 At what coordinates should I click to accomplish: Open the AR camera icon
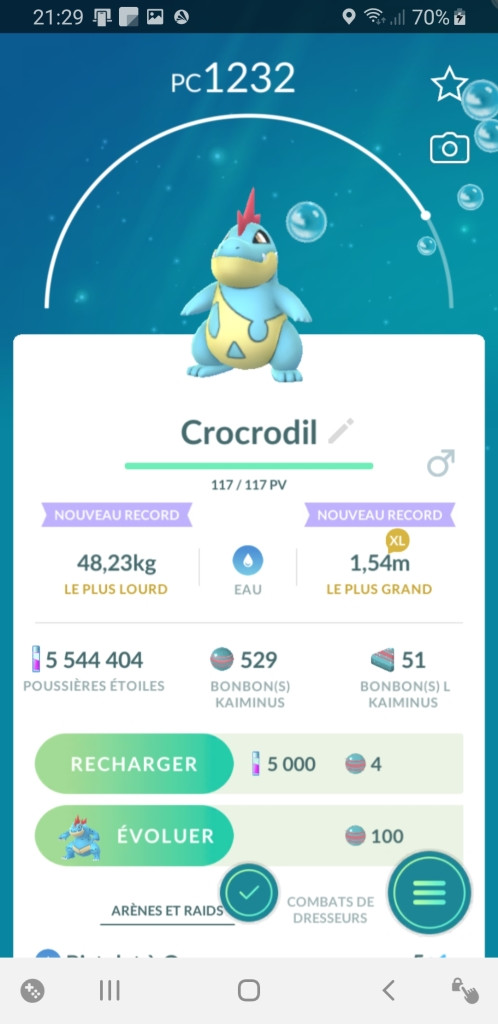click(449, 148)
